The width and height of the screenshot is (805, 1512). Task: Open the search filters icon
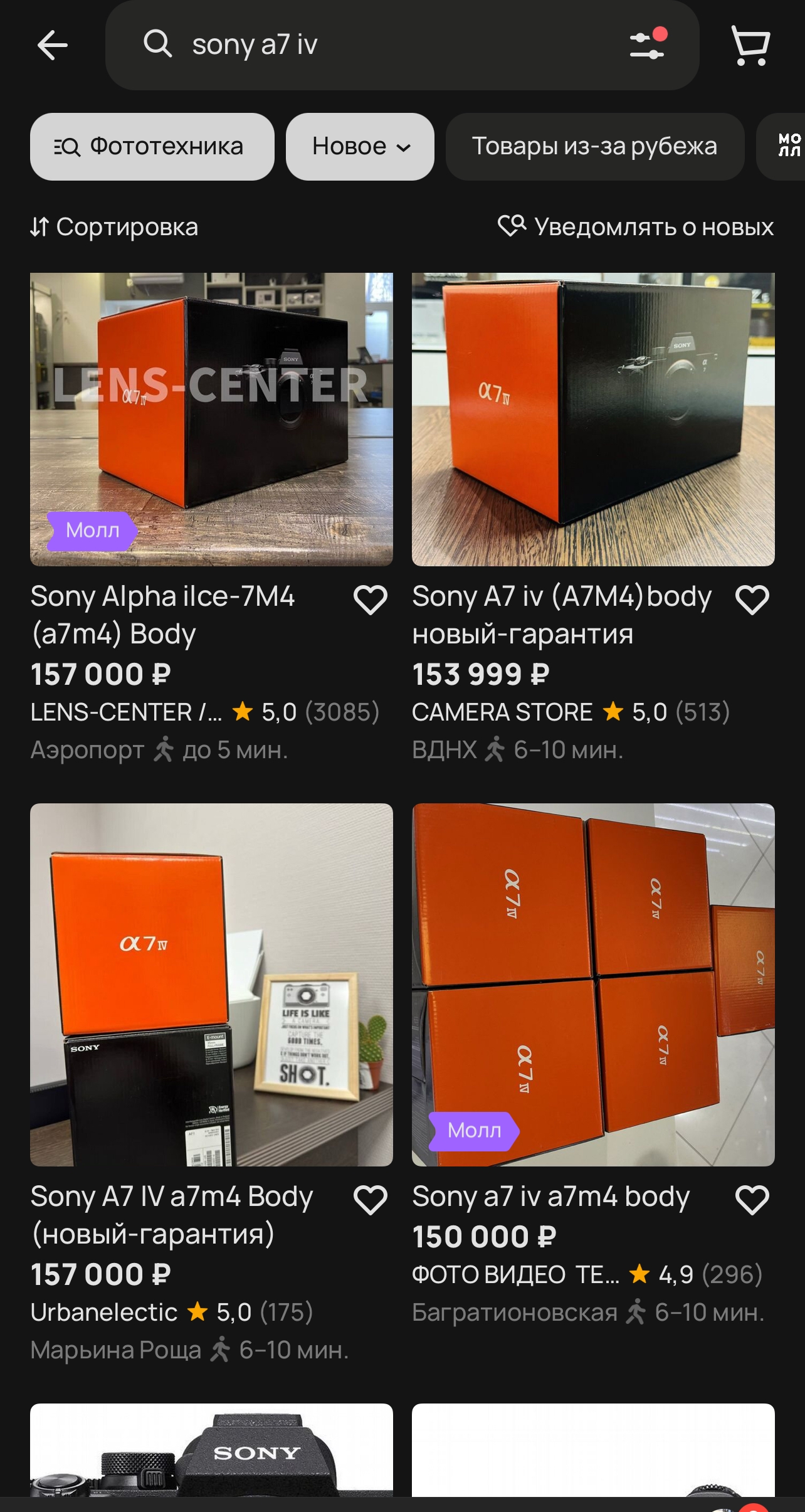coord(648,45)
